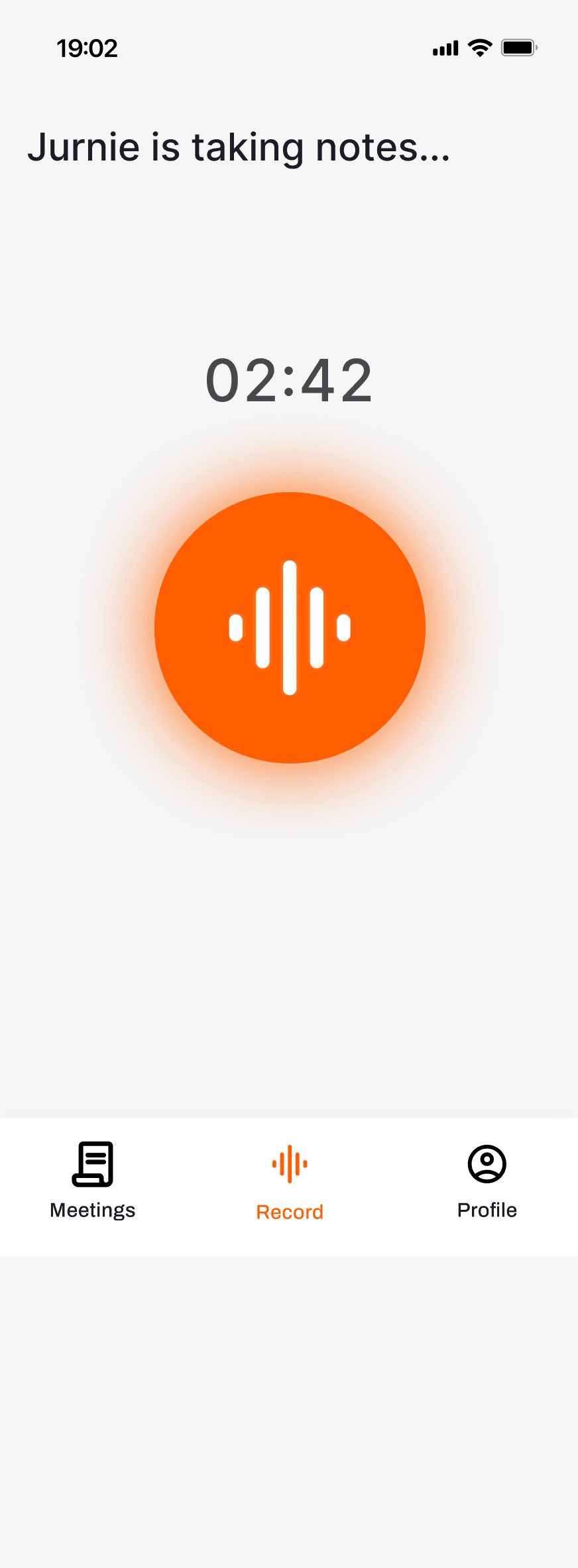578x1568 pixels.
Task: Tap the recording timer display area
Action: (289, 379)
